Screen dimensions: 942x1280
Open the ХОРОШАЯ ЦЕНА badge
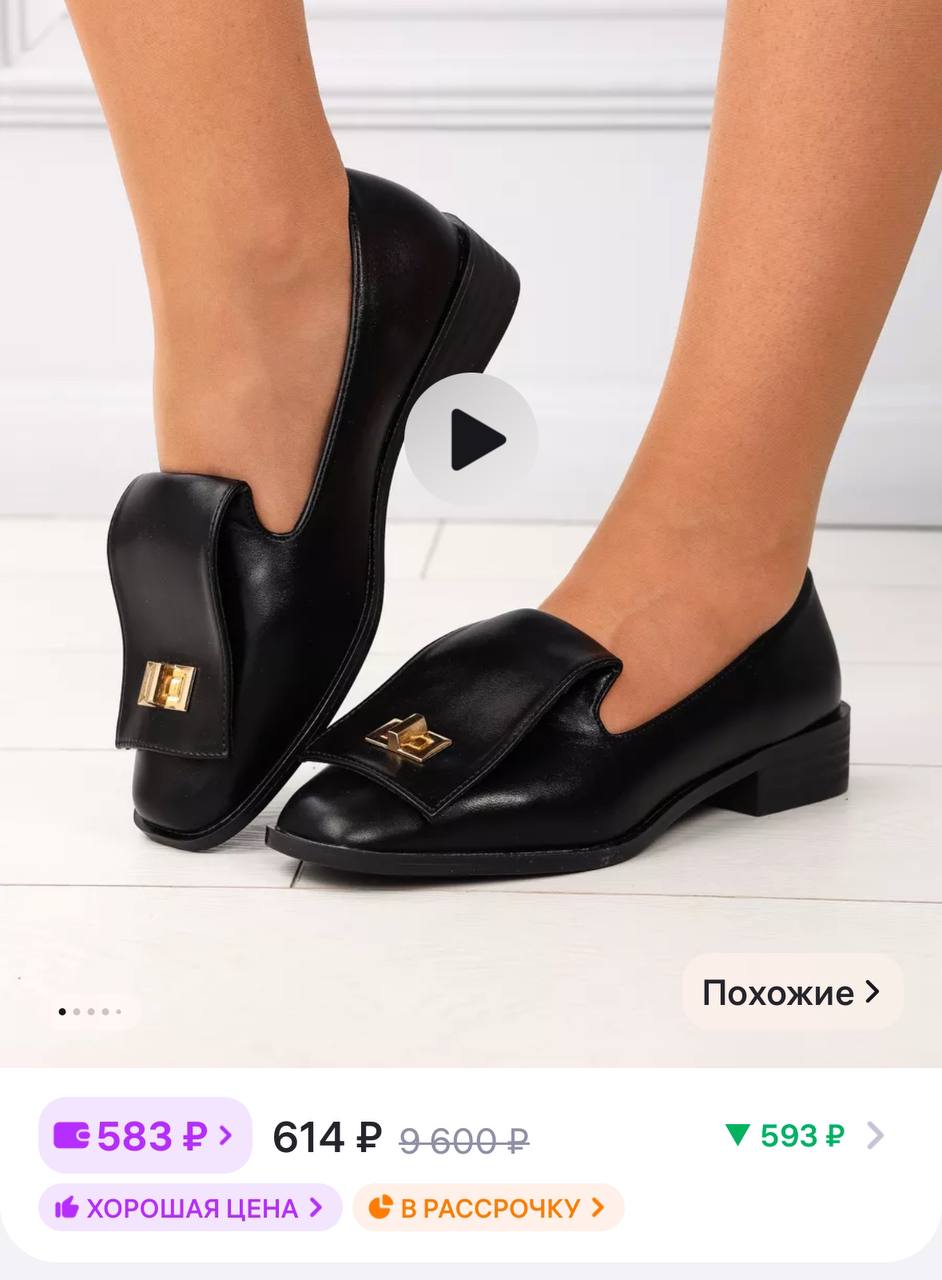coord(190,1208)
